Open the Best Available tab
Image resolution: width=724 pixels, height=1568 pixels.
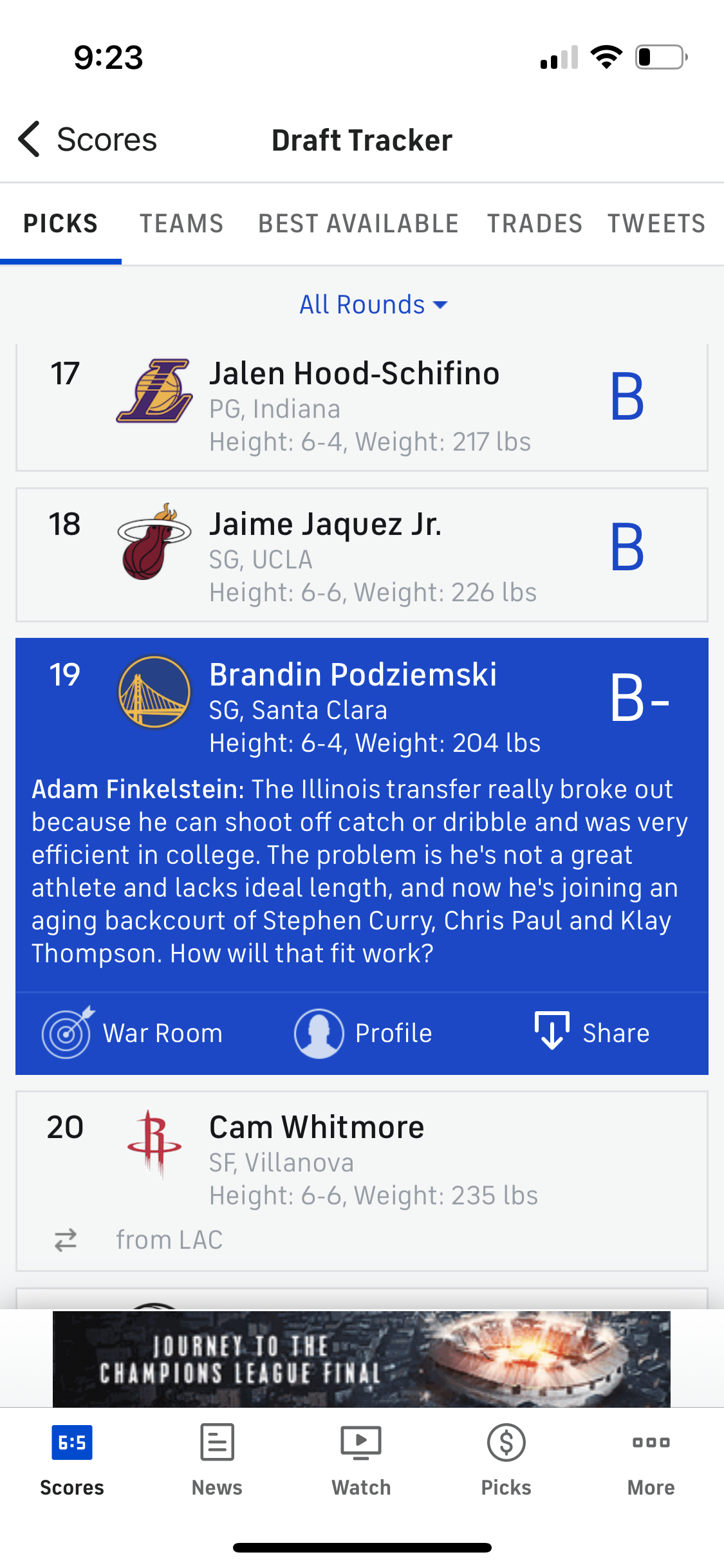pyautogui.click(x=358, y=224)
